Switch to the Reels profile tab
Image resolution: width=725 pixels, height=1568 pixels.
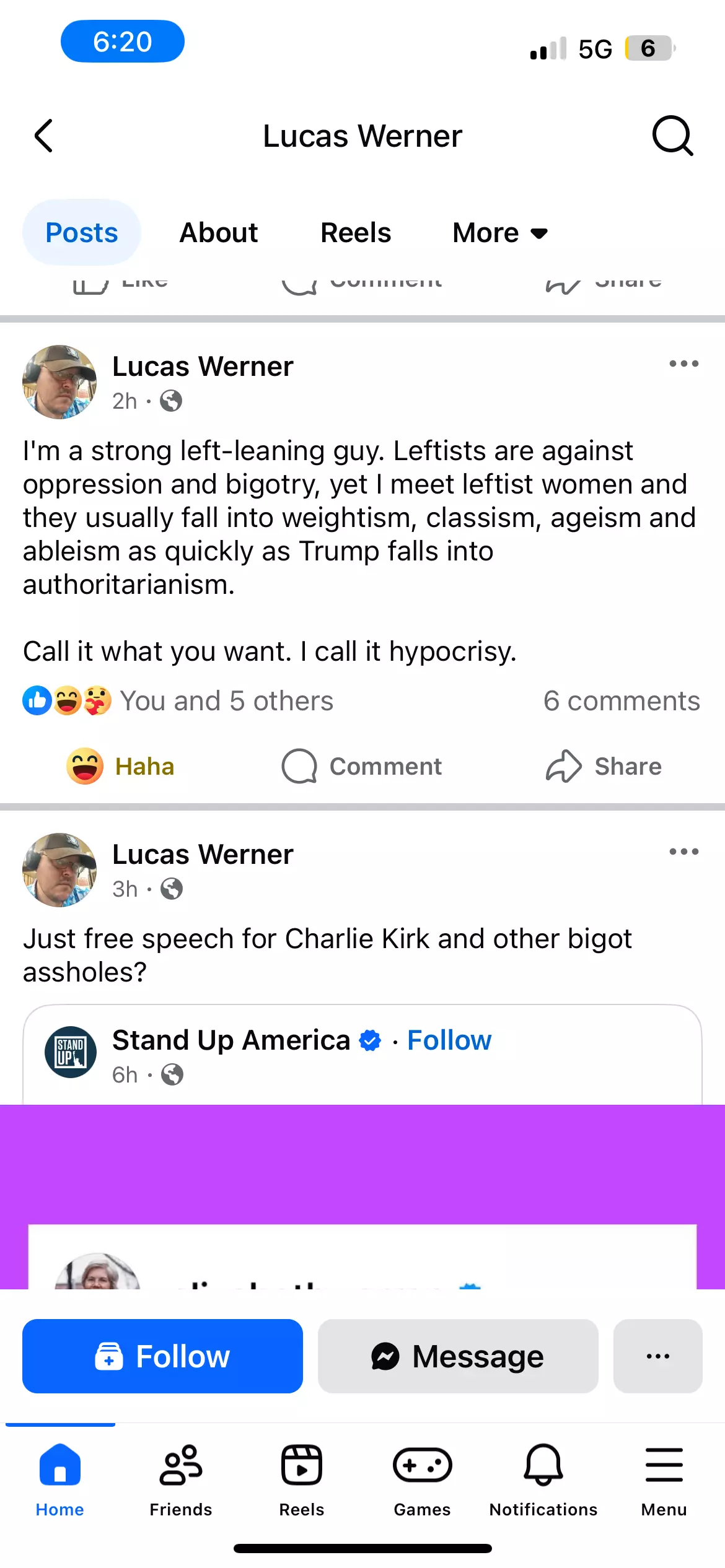pyautogui.click(x=355, y=233)
